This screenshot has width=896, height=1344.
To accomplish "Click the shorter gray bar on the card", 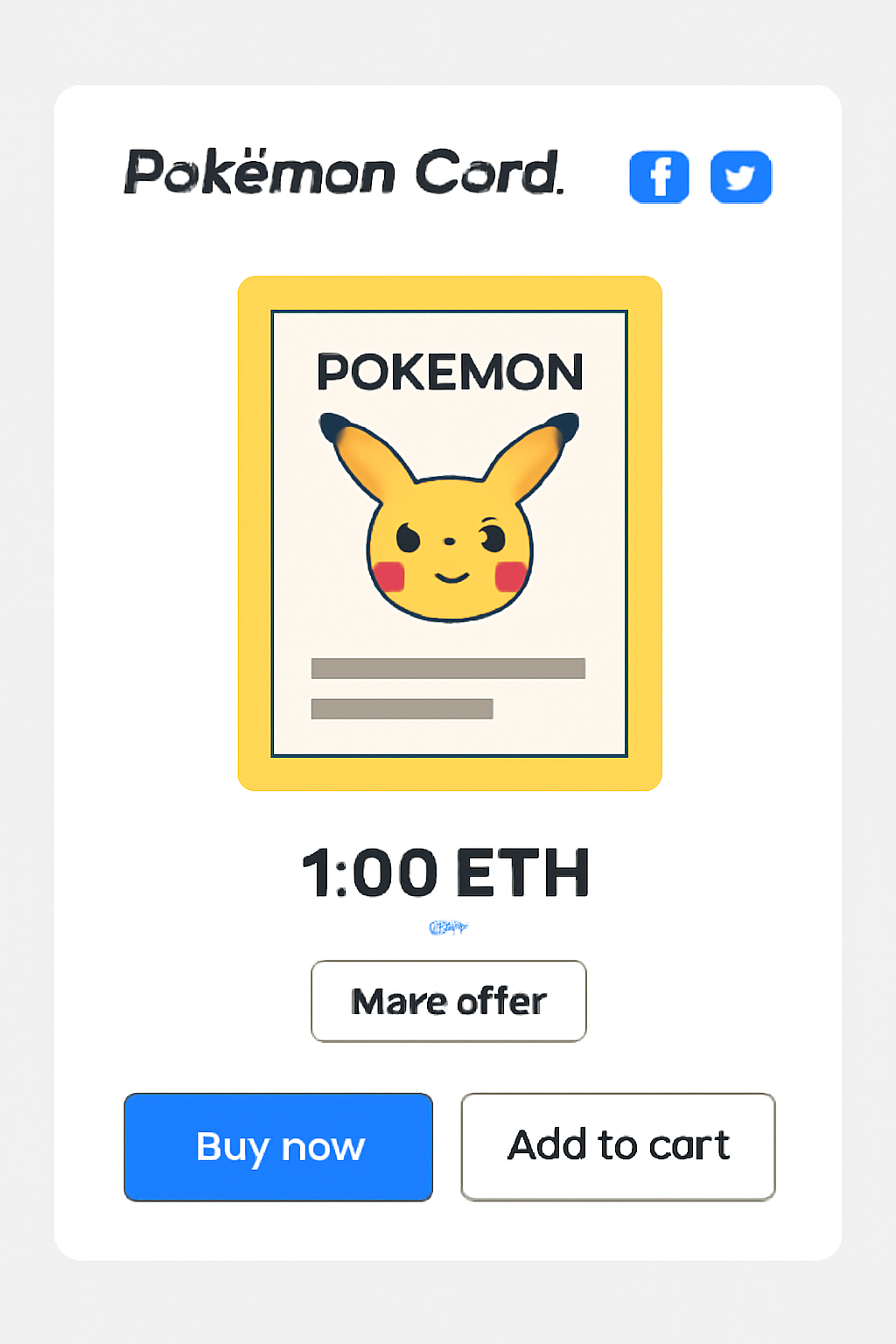I will [x=403, y=705].
